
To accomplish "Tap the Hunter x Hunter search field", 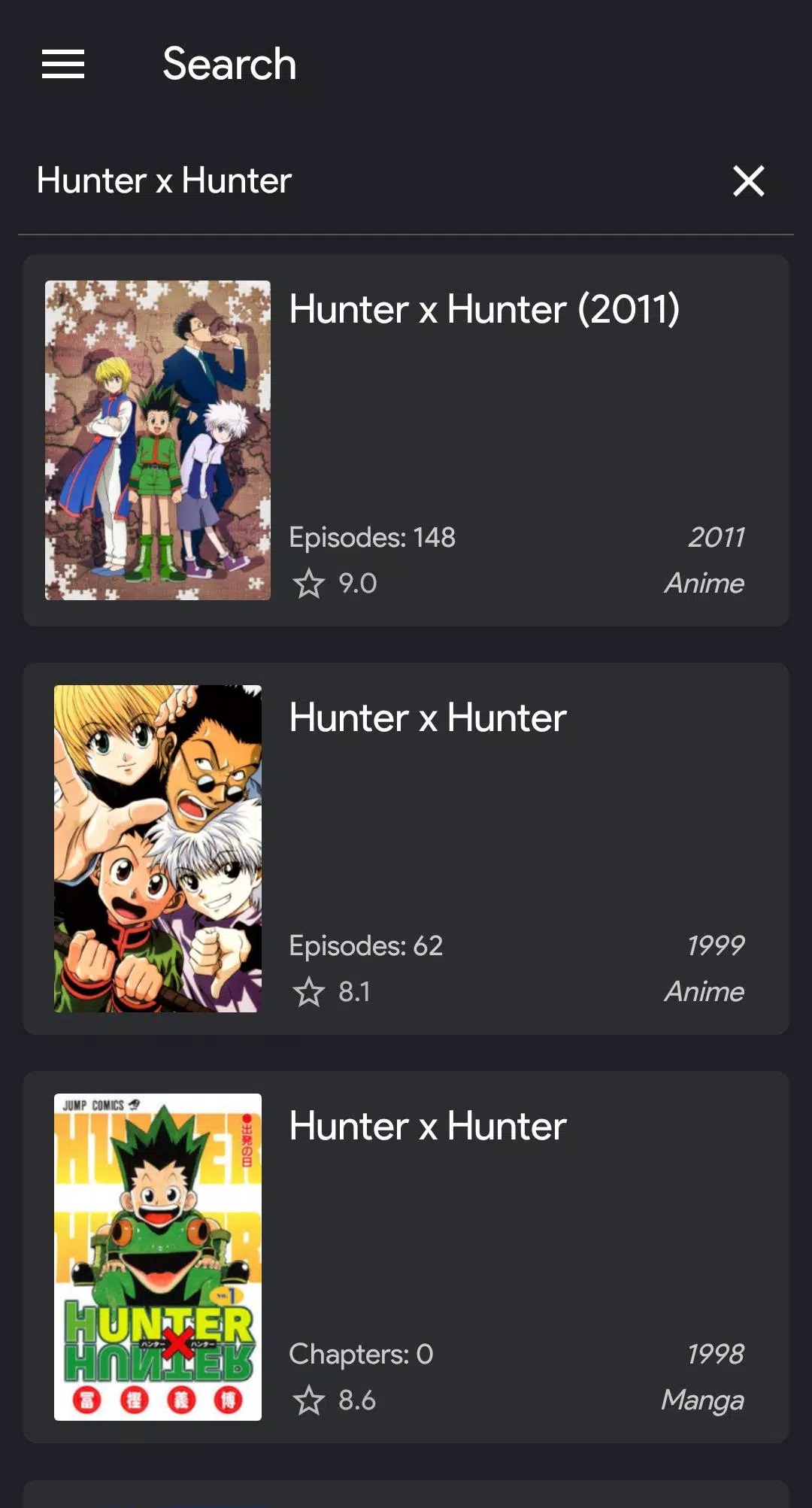I will pyautogui.click(x=361, y=181).
